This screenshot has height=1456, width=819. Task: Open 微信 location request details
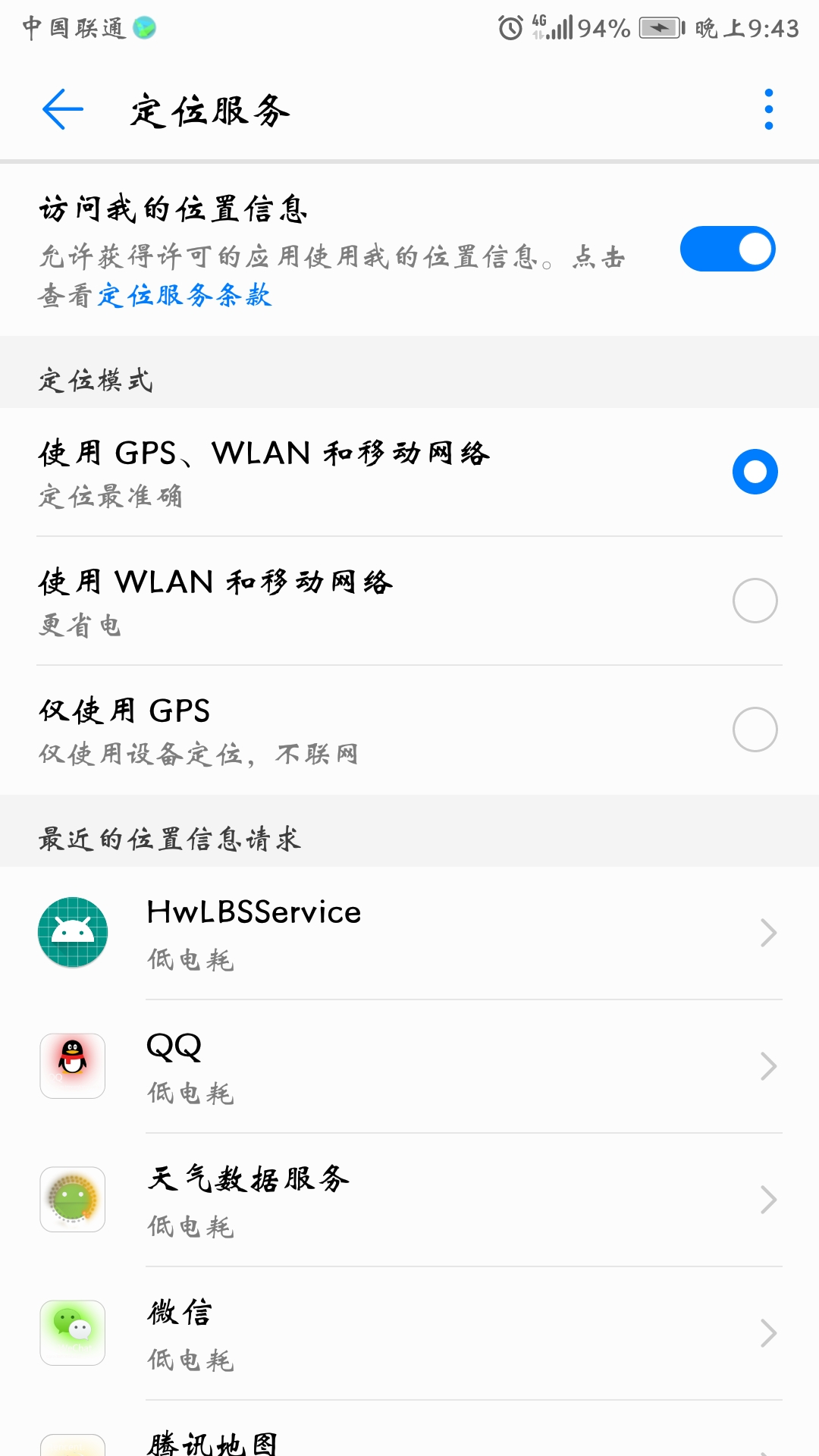[409, 1333]
